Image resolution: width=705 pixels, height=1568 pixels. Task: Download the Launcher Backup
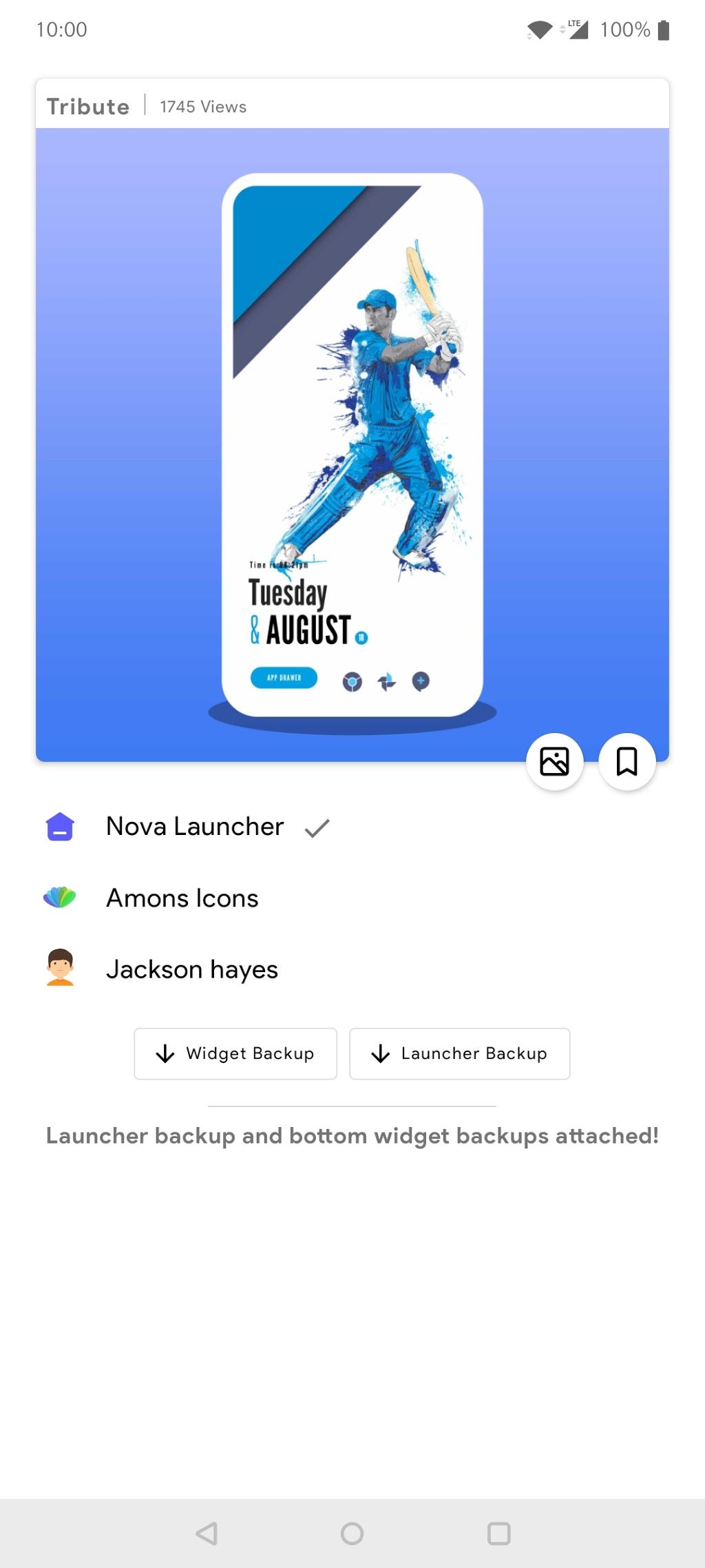pos(459,1053)
